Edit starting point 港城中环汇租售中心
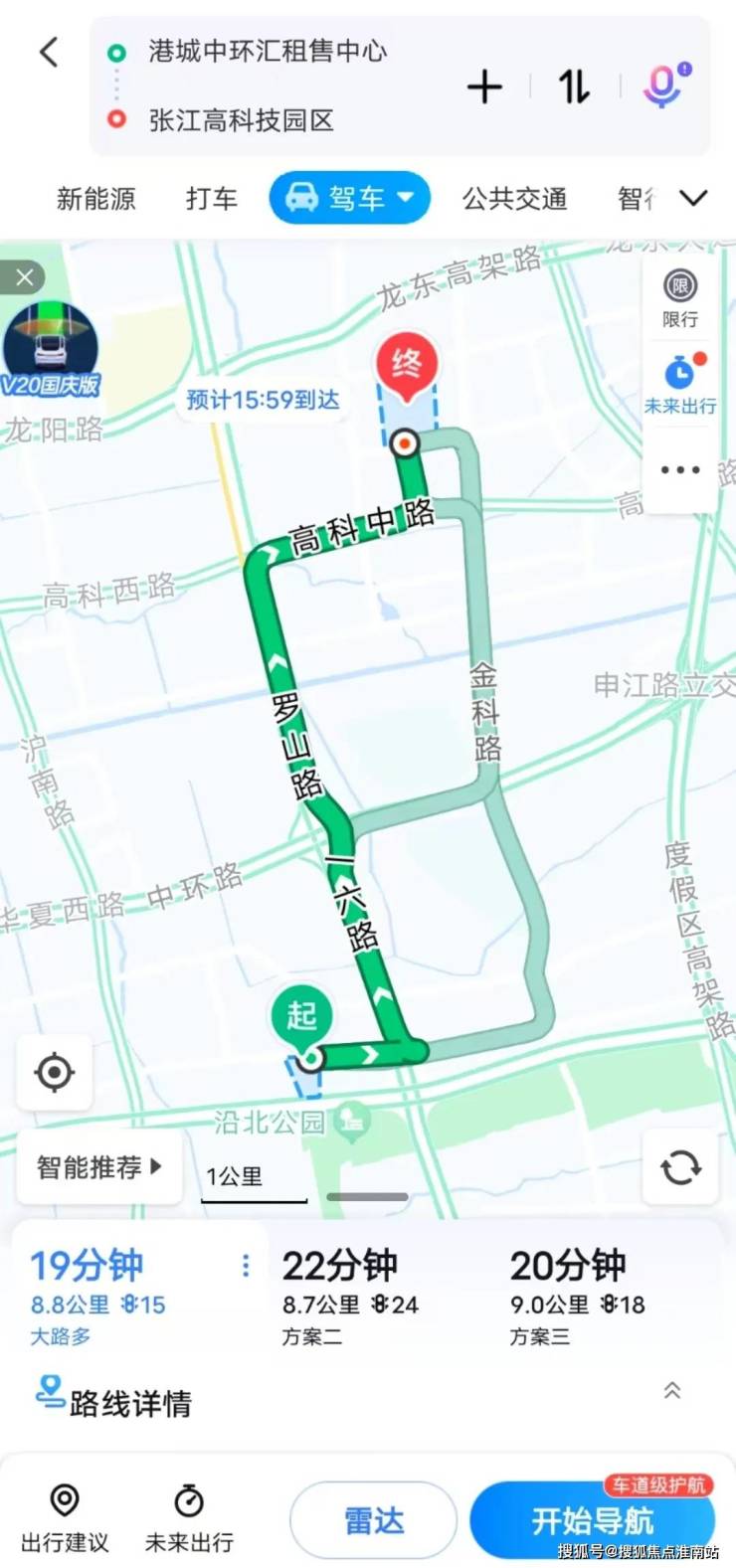This screenshot has width=736, height=1568. pyautogui.click(x=268, y=52)
